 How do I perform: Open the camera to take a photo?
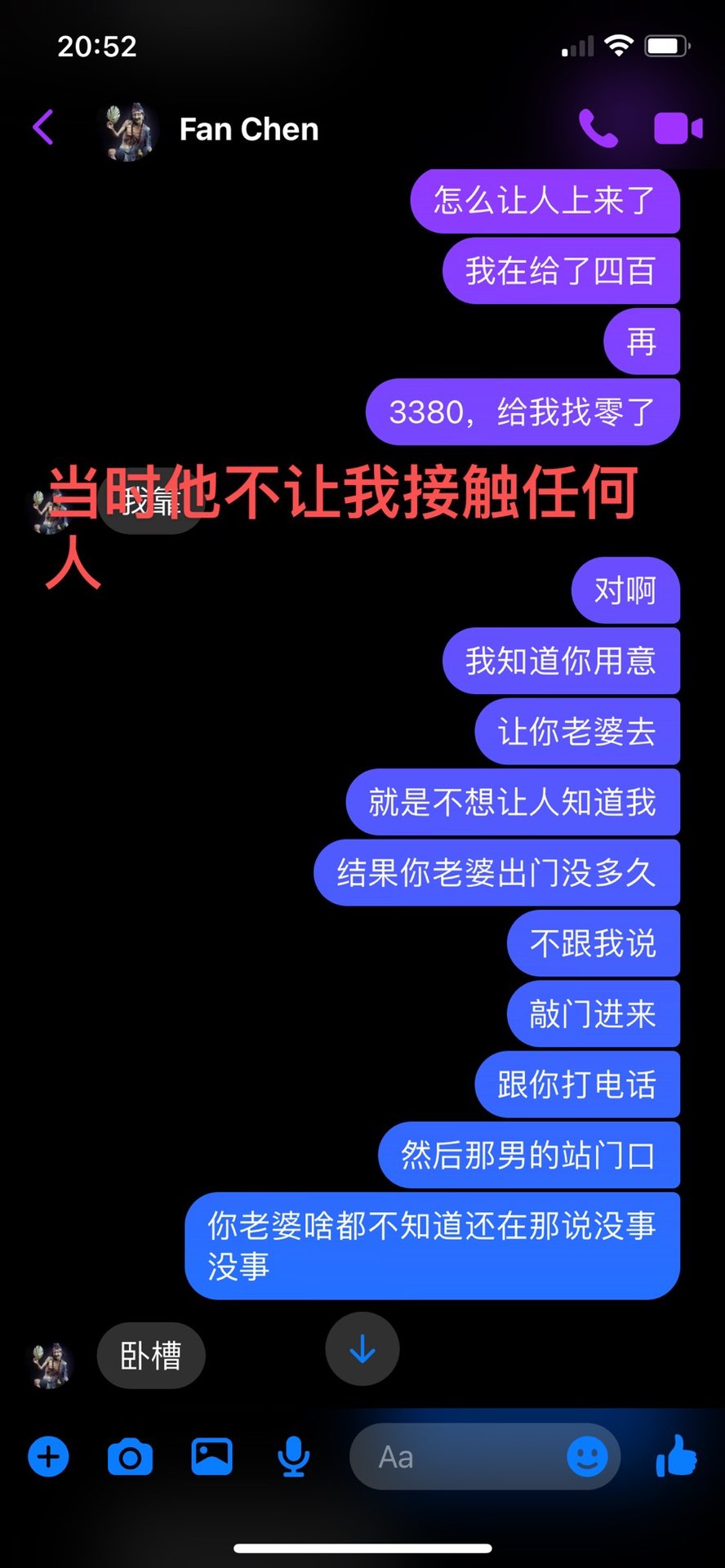click(x=130, y=1457)
